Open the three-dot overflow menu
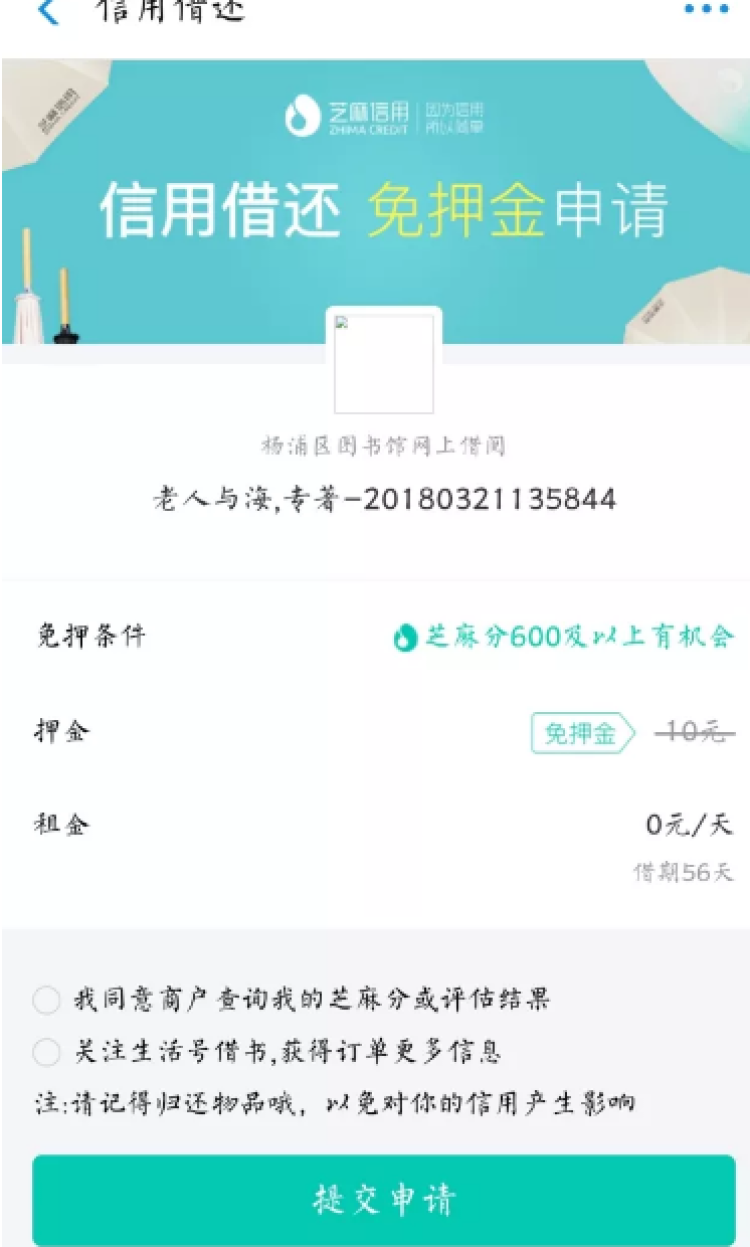Viewport: 750px width, 1247px height. coord(706,10)
